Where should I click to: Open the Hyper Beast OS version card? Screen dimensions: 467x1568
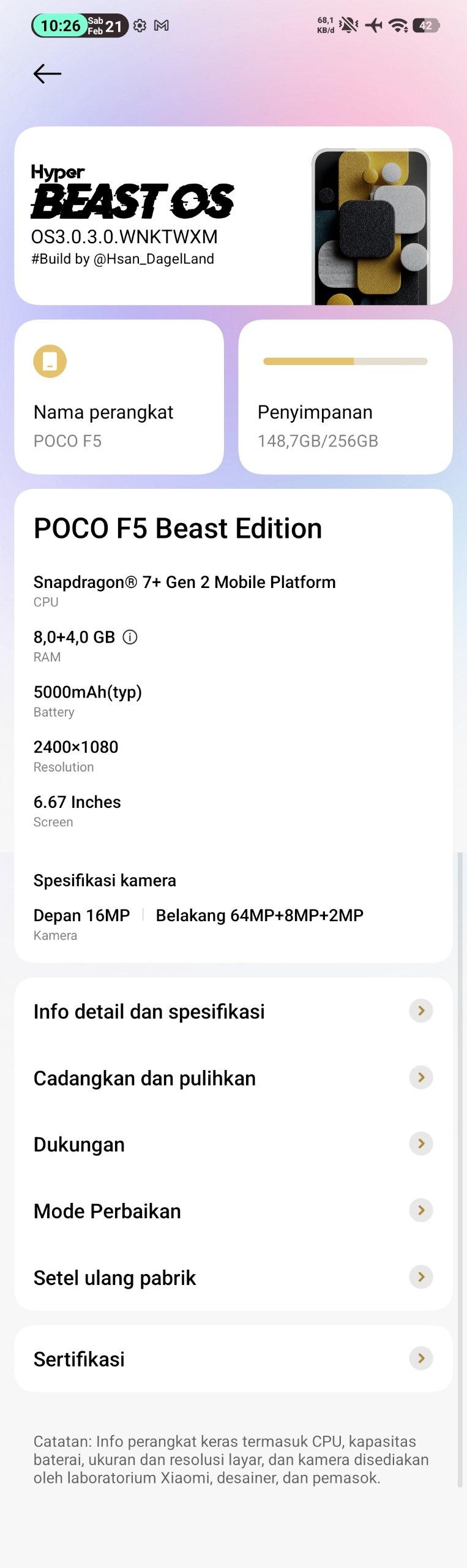pos(233,216)
